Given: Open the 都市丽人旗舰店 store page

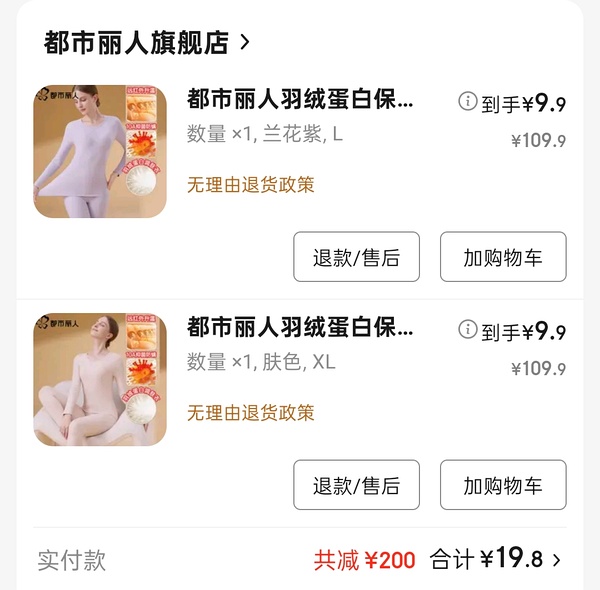Looking at the screenshot, I should 146,43.
